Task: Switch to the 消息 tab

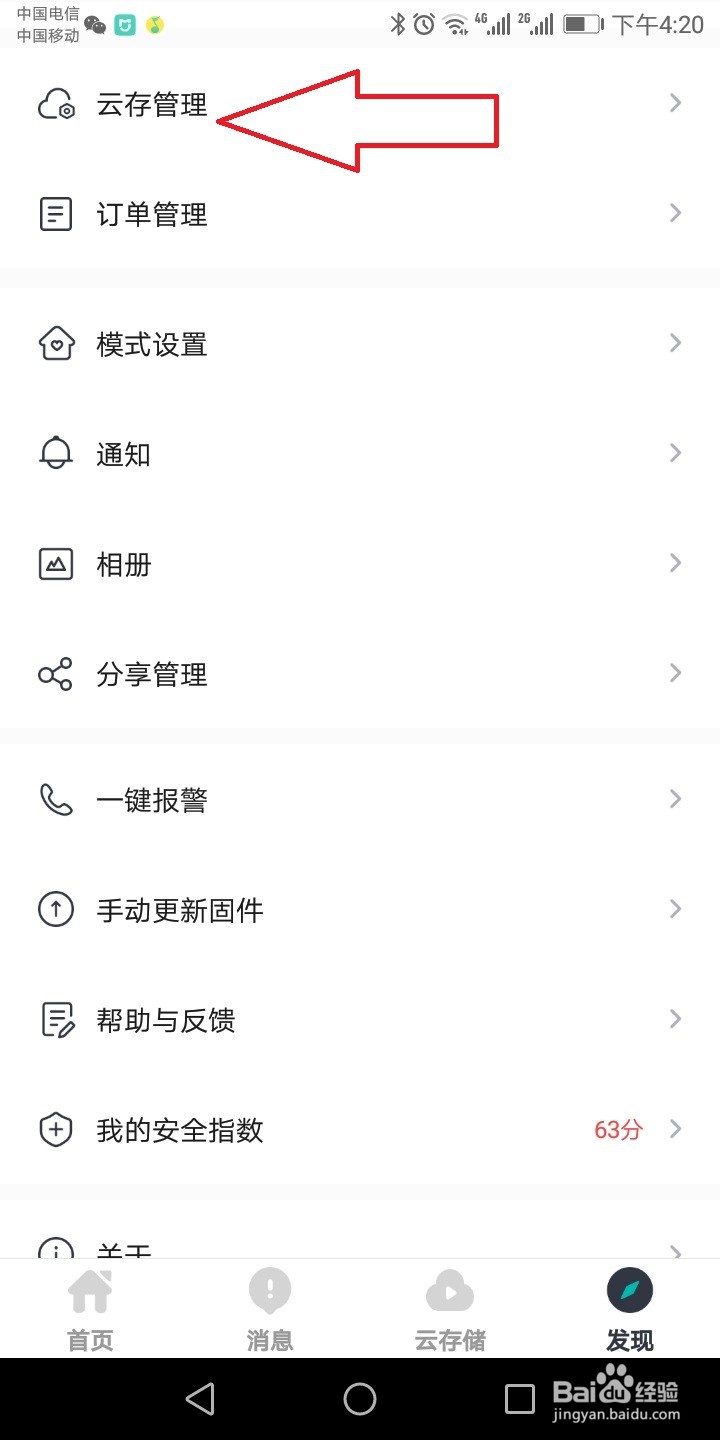Action: pyautogui.click(x=270, y=1308)
